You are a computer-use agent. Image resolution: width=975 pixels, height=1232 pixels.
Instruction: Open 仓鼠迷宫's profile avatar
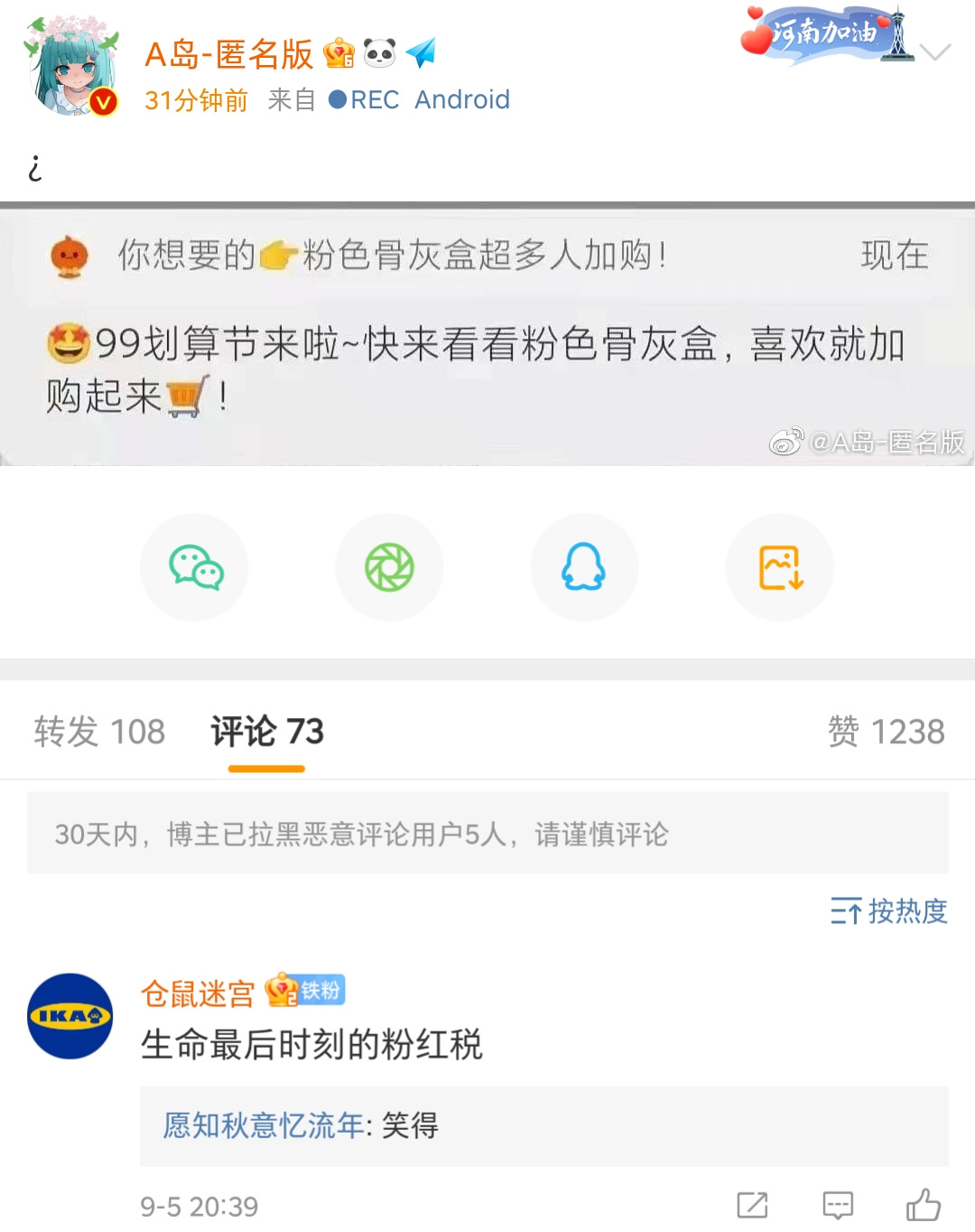click(70, 1016)
